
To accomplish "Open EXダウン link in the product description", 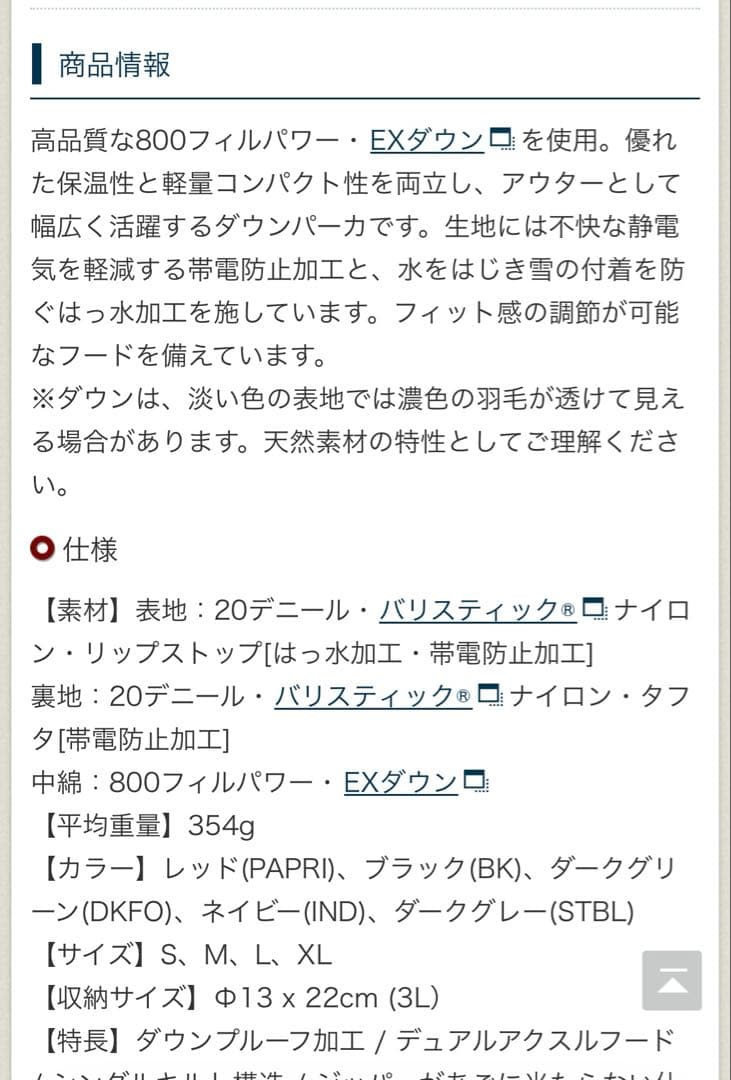I will pos(427,140).
